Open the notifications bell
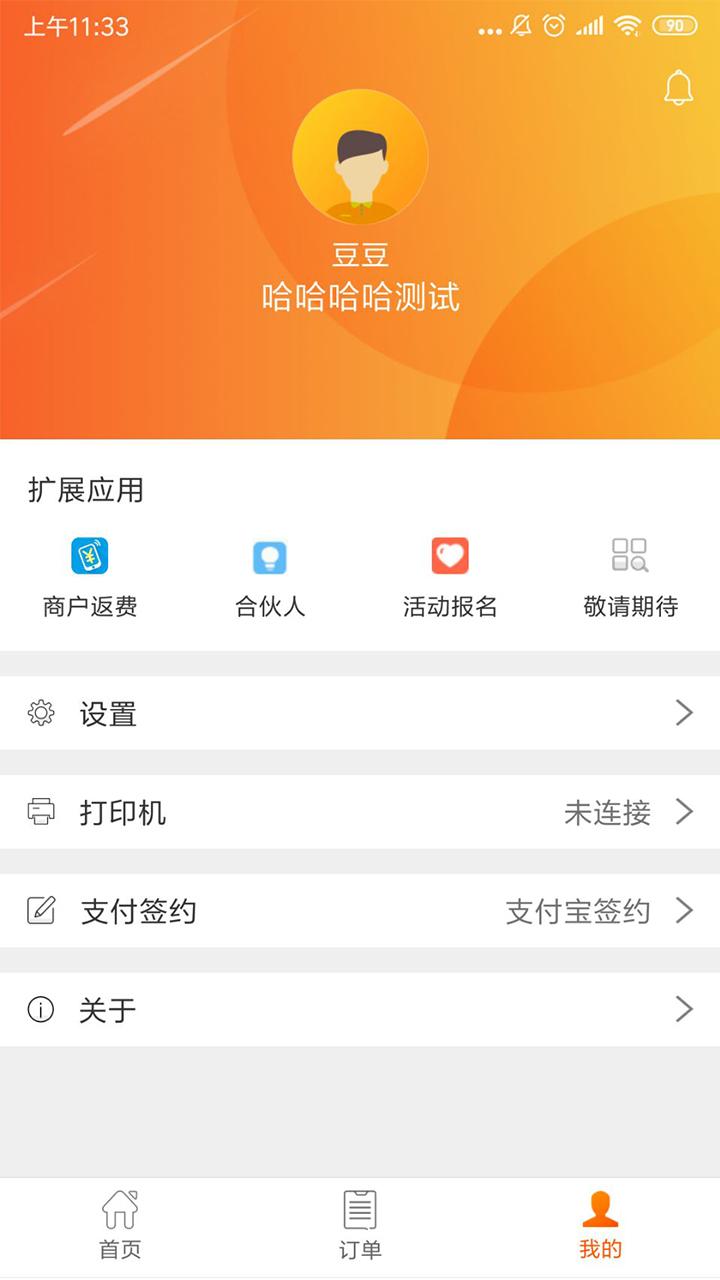Viewport: 720px width, 1280px height. click(x=678, y=89)
